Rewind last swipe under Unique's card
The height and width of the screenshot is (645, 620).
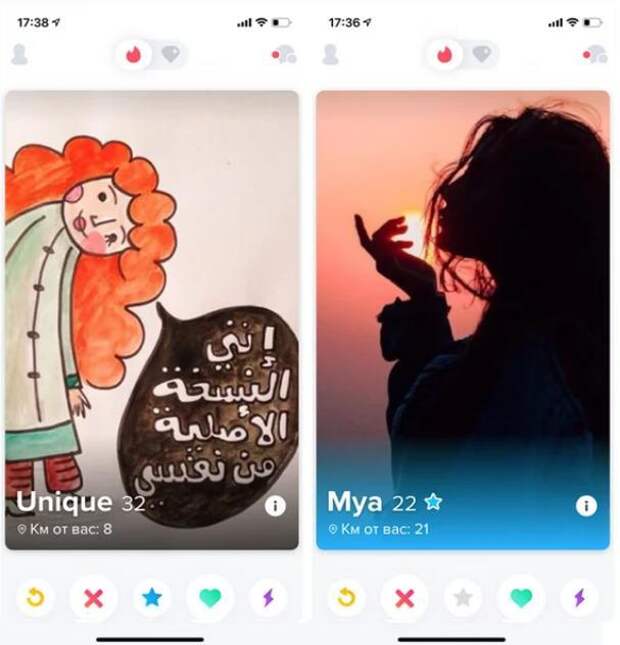pos(35,598)
